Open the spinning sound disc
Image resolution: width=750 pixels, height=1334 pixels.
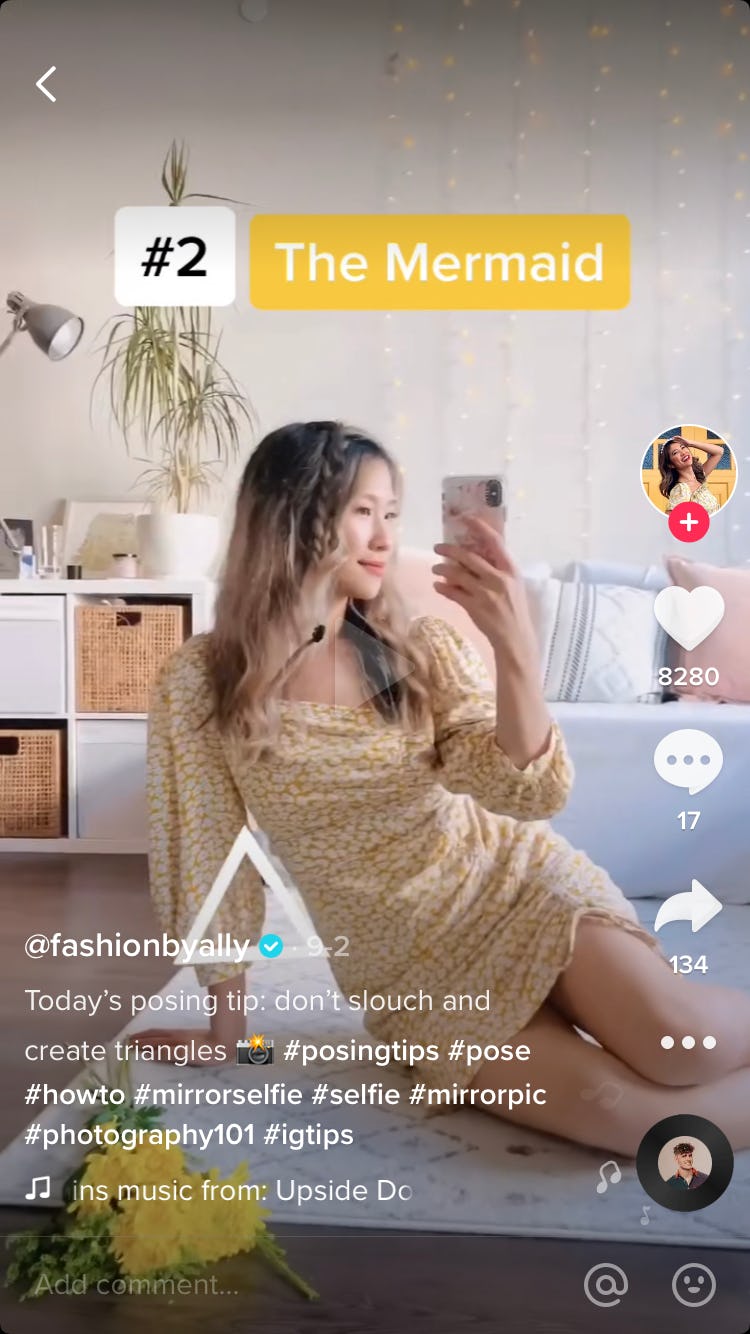click(685, 1163)
